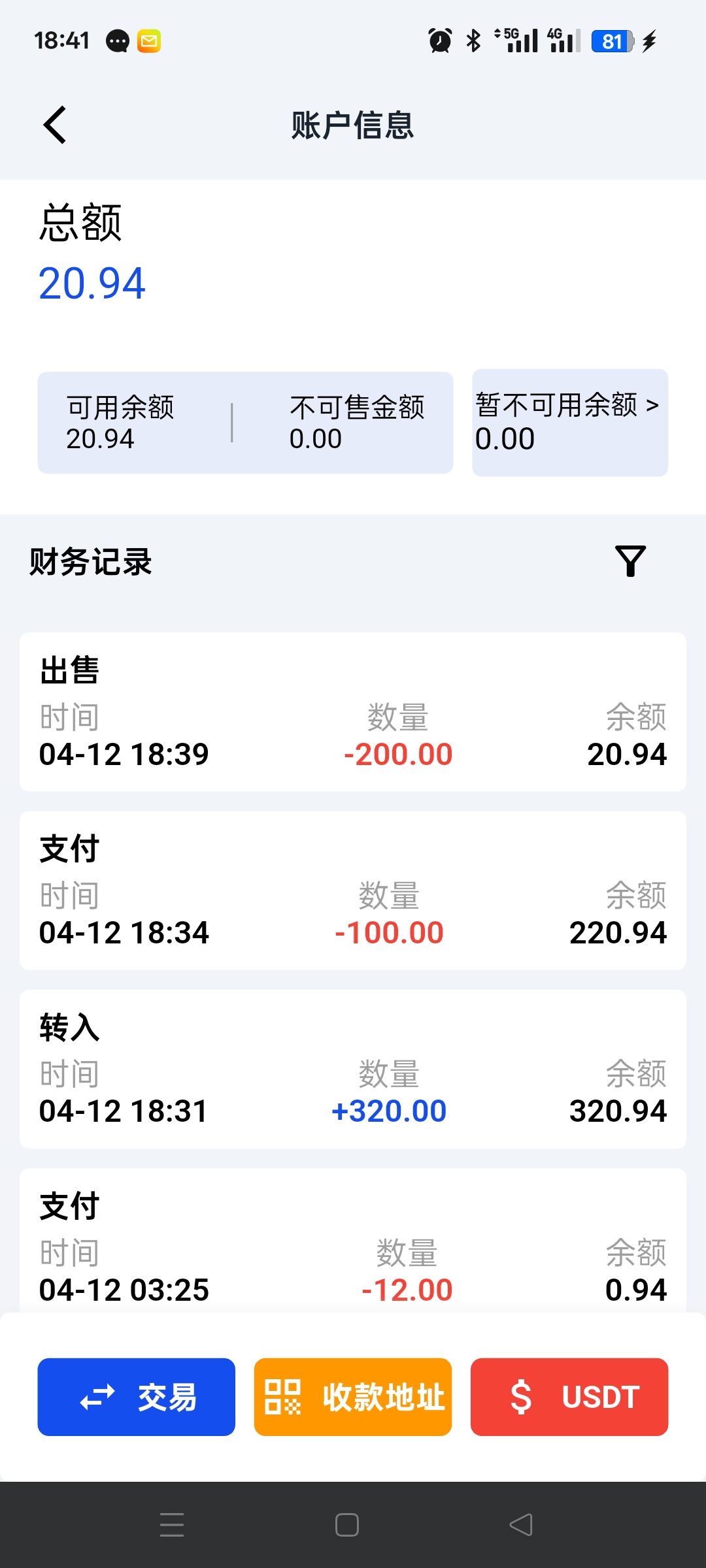Open the 出售 record dated 04-12 18:39
The image size is (706, 1568).
[353, 712]
